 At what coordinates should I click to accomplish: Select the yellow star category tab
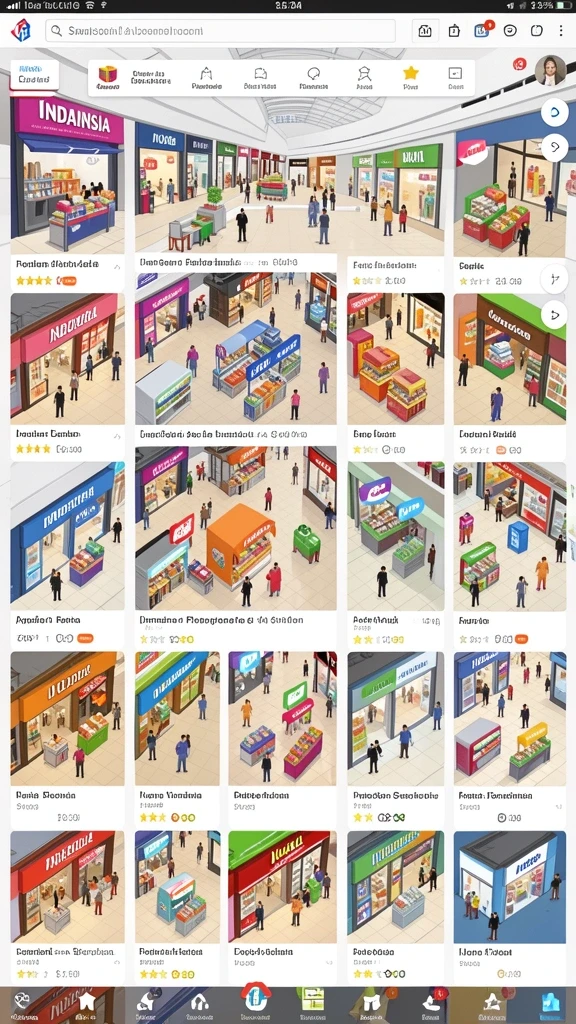410,78
